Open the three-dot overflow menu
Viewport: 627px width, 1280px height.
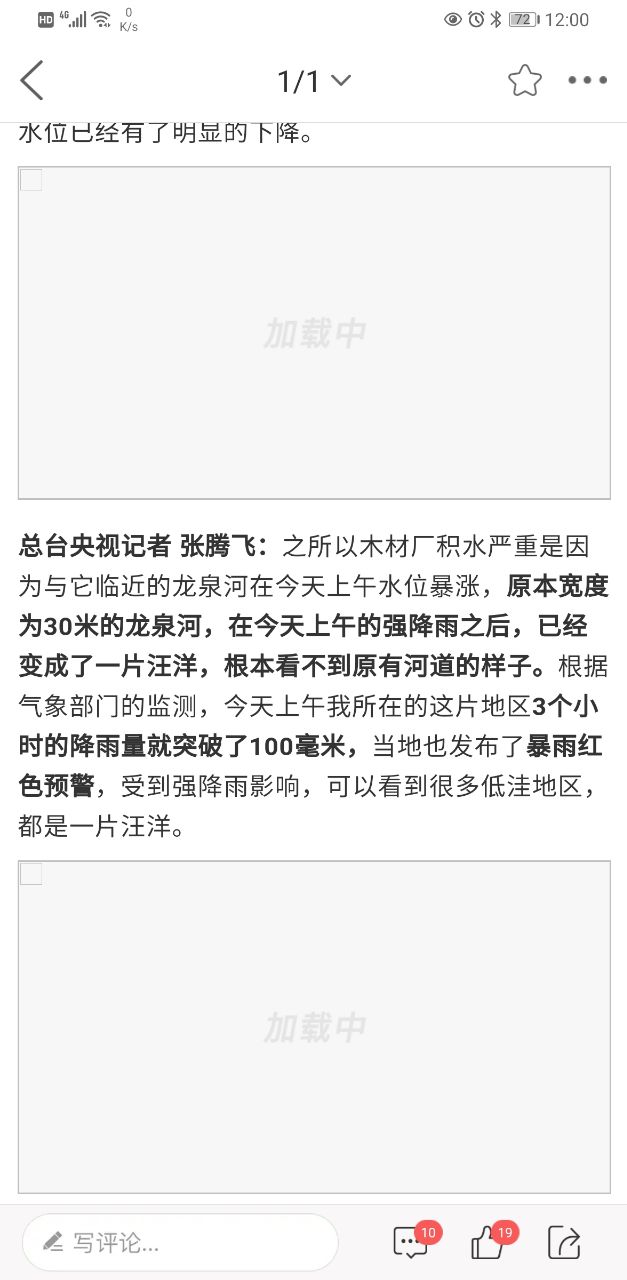click(x=587, y=81)
